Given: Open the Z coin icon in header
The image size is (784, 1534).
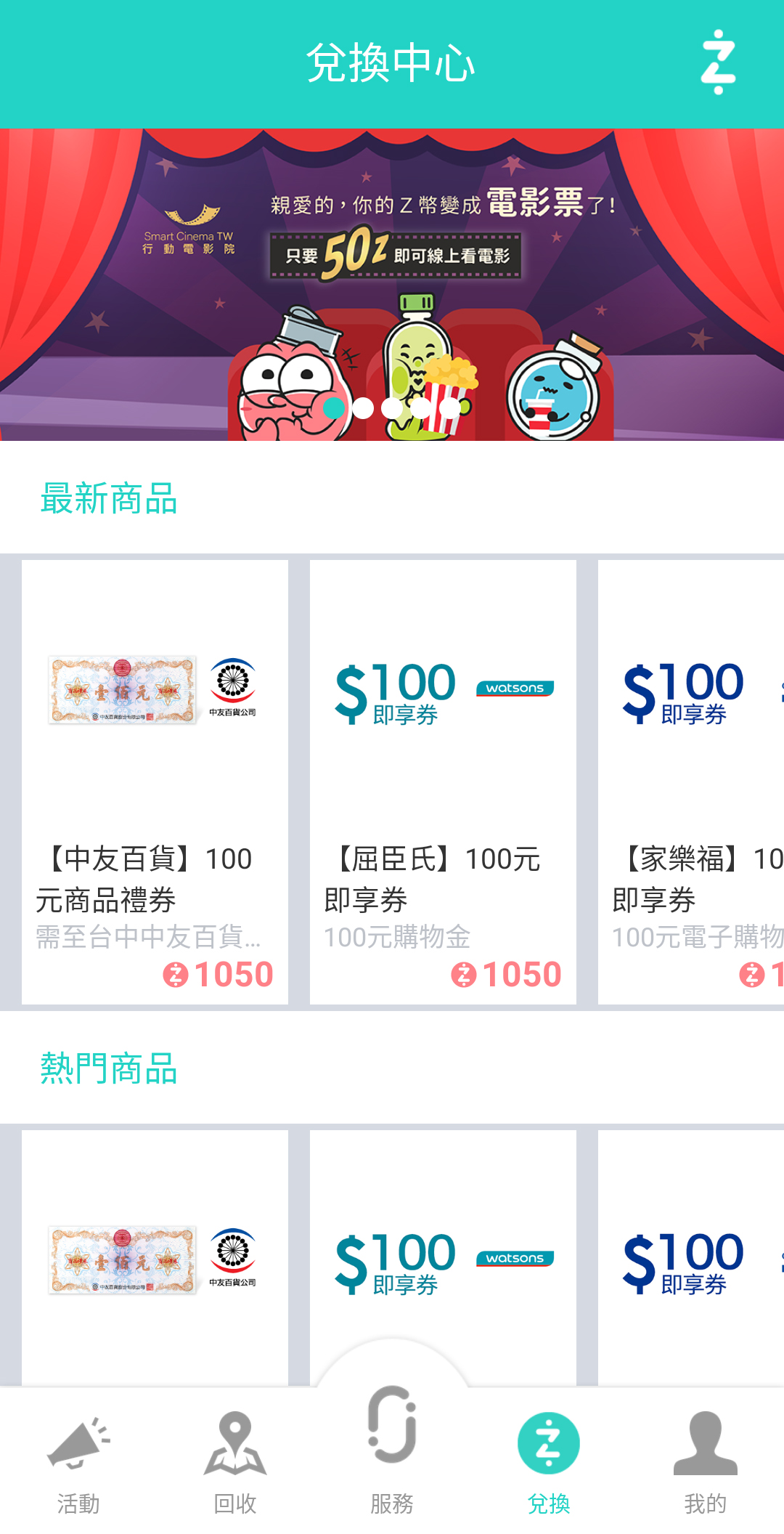Looking at the screenshot, I should (x=718, y=62).
